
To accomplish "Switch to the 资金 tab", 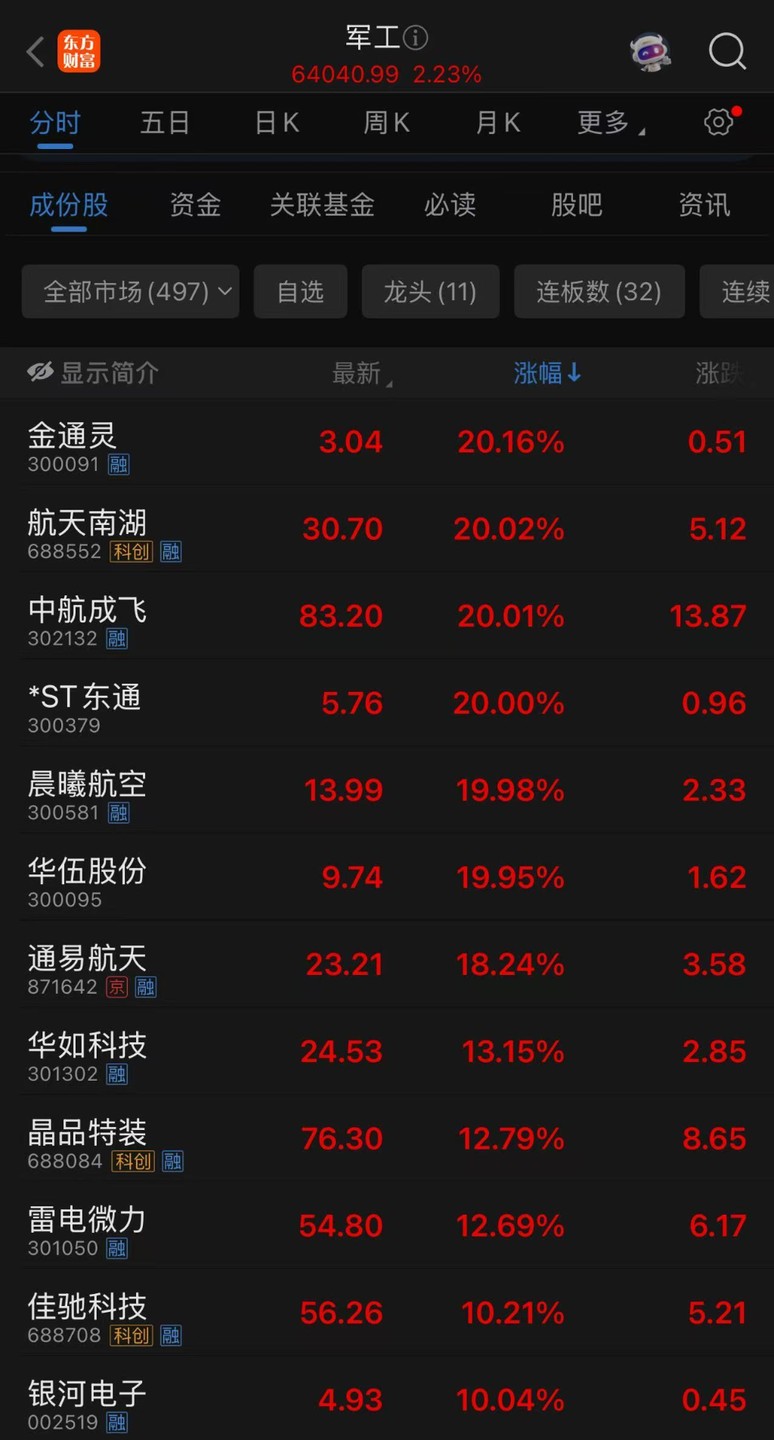I will pos(195,205).
